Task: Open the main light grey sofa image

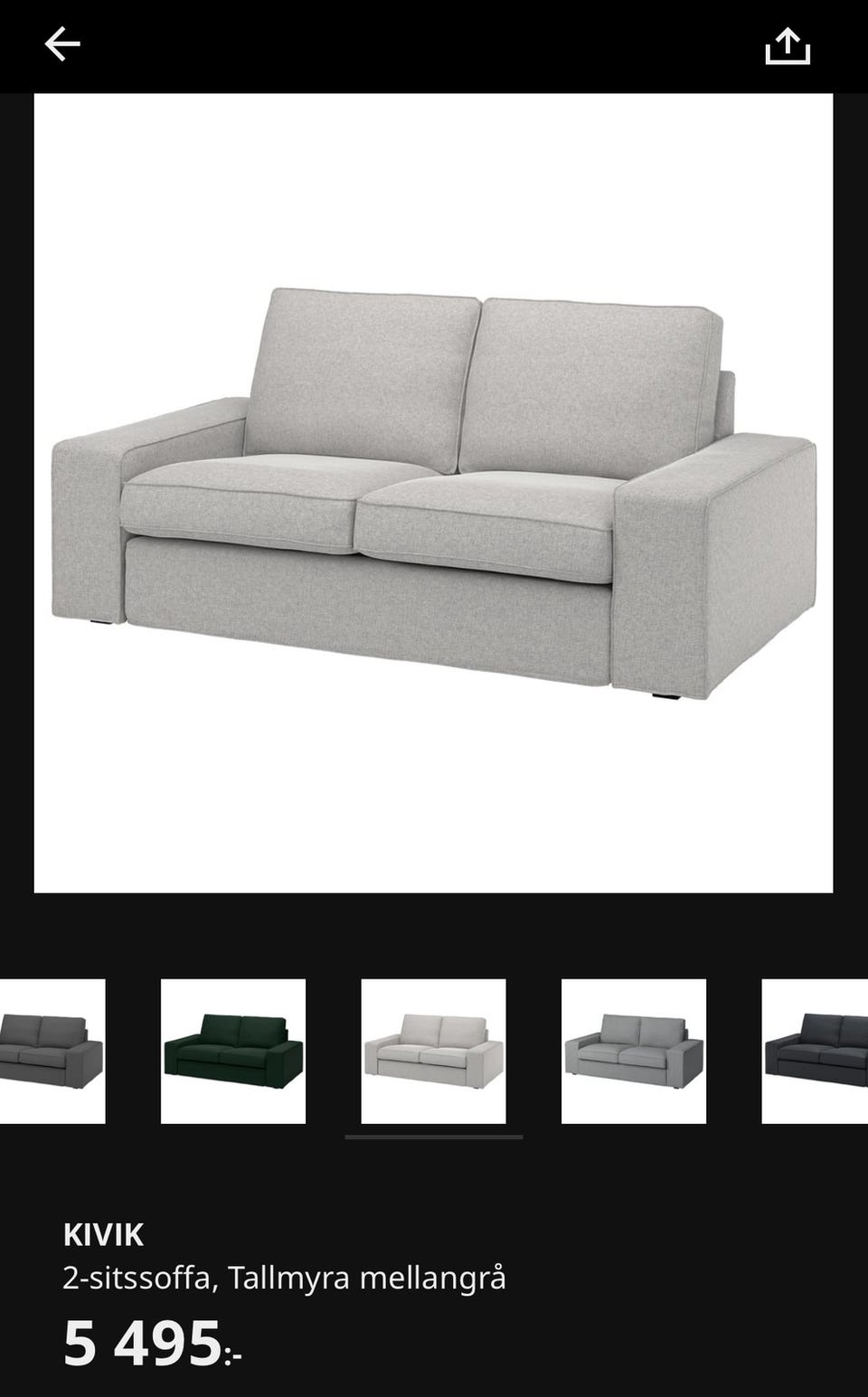Action: [433, 493]
